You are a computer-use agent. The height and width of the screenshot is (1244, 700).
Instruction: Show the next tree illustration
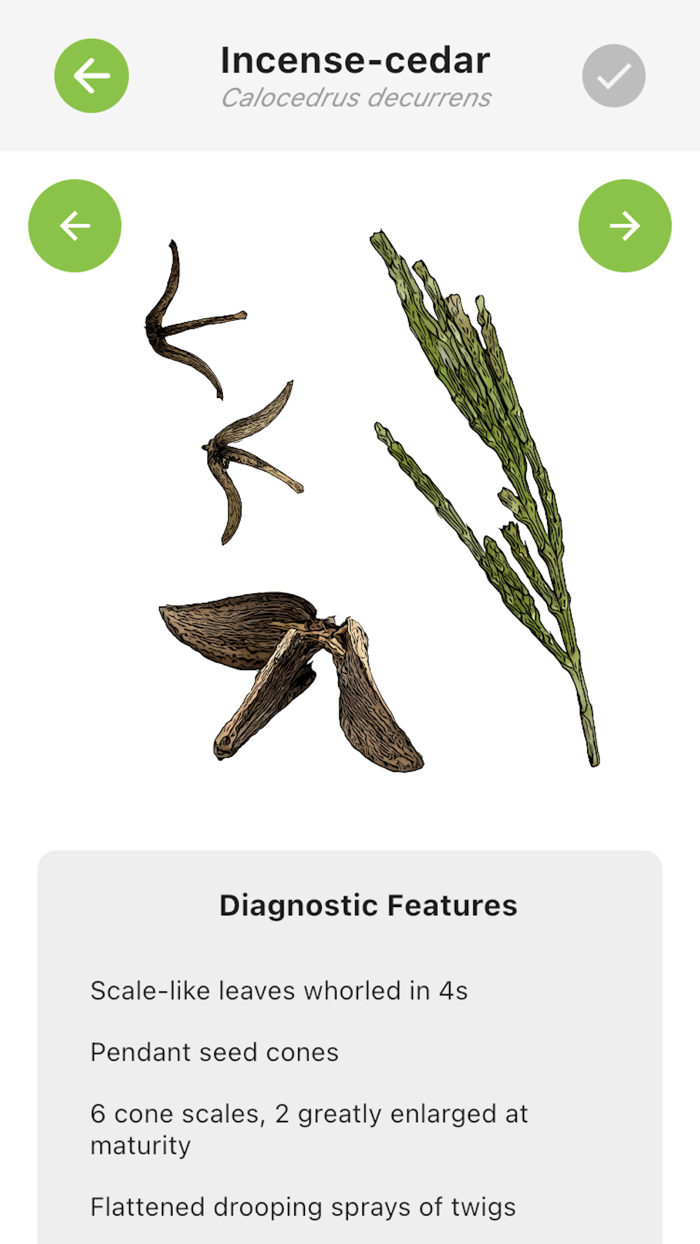[x=625, y=226]
